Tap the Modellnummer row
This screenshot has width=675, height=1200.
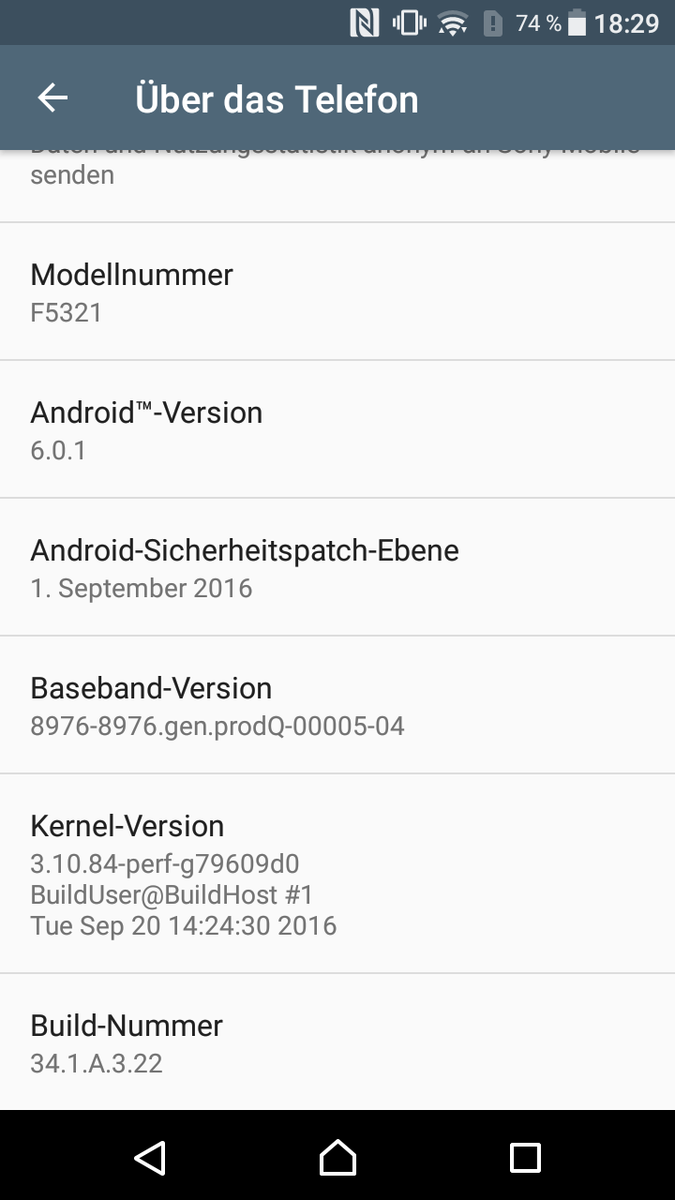(x=337, y=291)
